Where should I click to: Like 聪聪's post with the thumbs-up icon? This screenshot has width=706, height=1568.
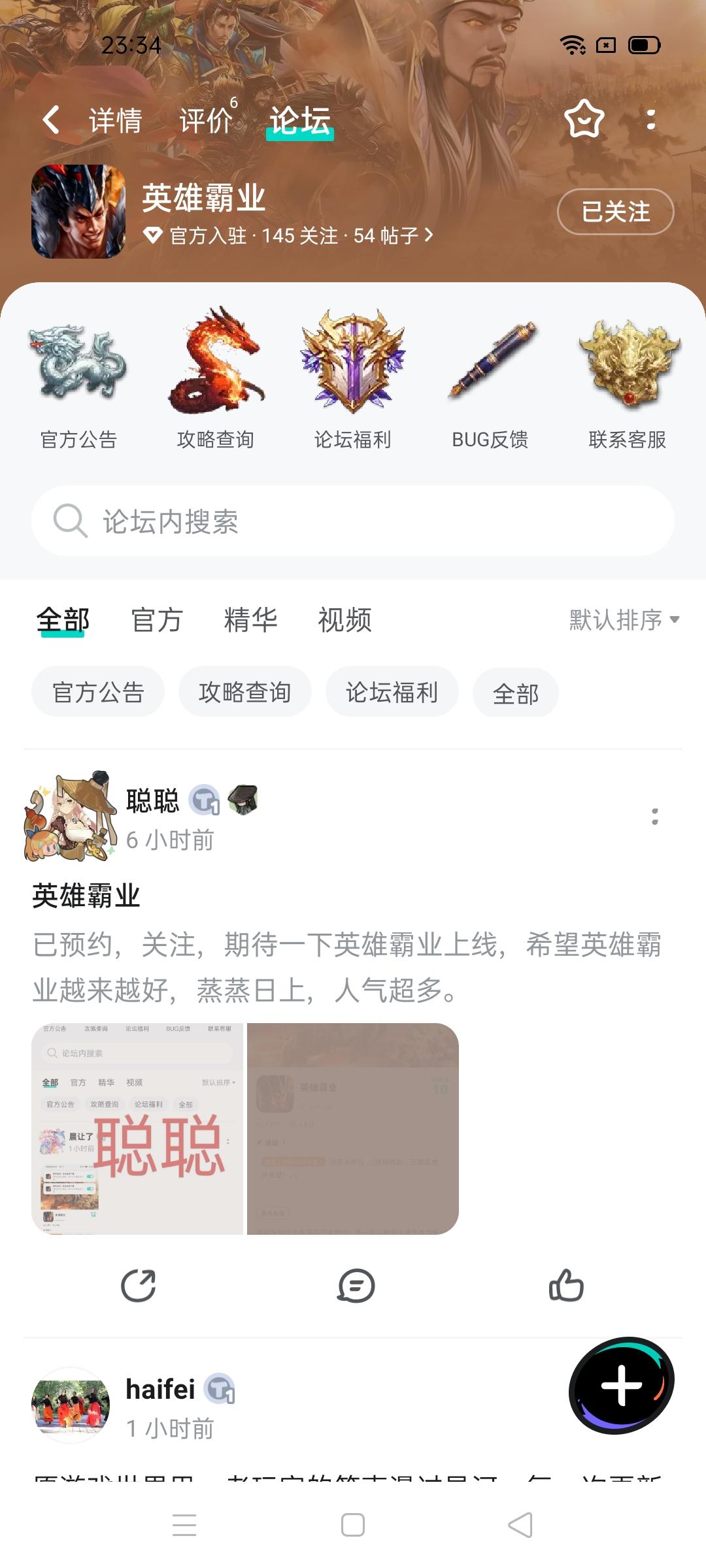pos(566,1284)
